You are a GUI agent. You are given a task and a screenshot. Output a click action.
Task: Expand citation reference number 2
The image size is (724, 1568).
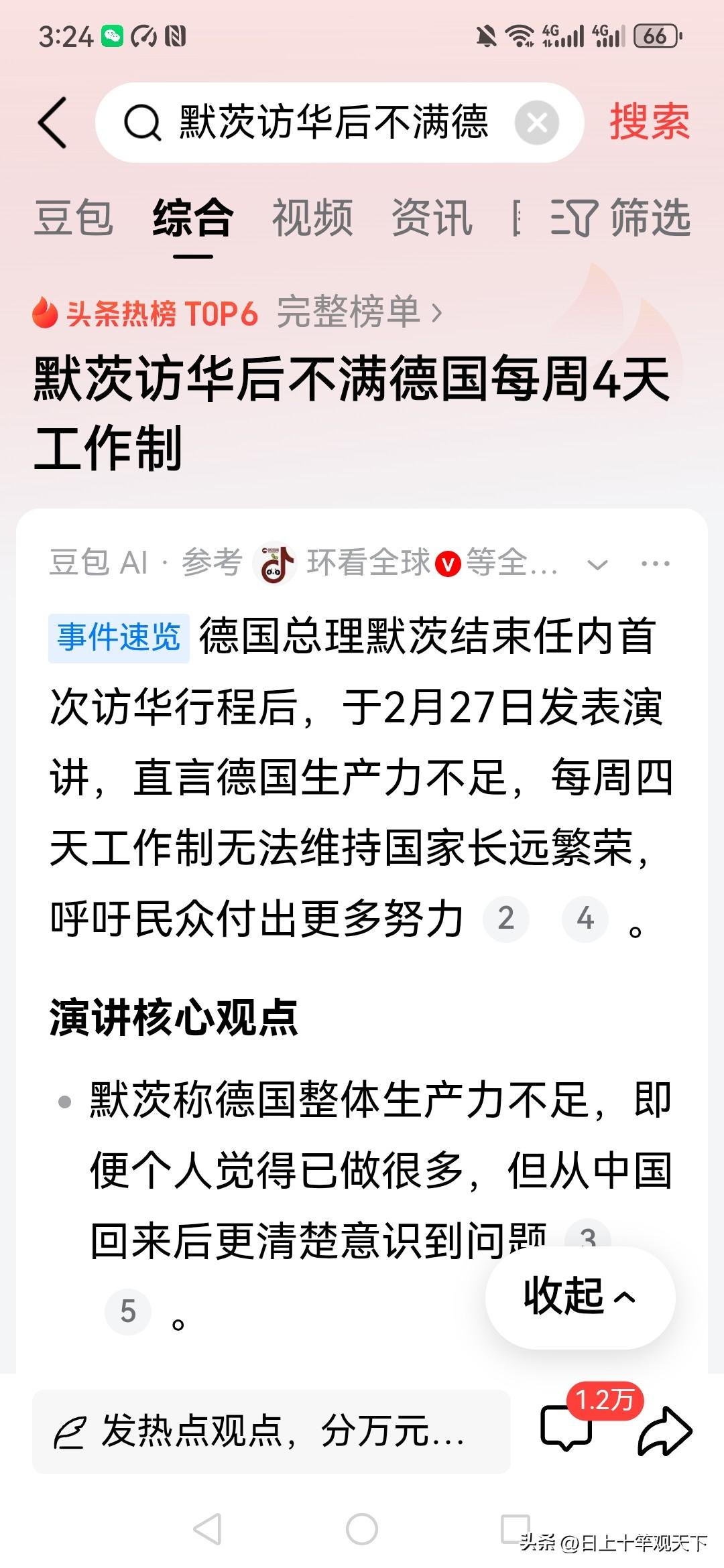coord(505,919)
